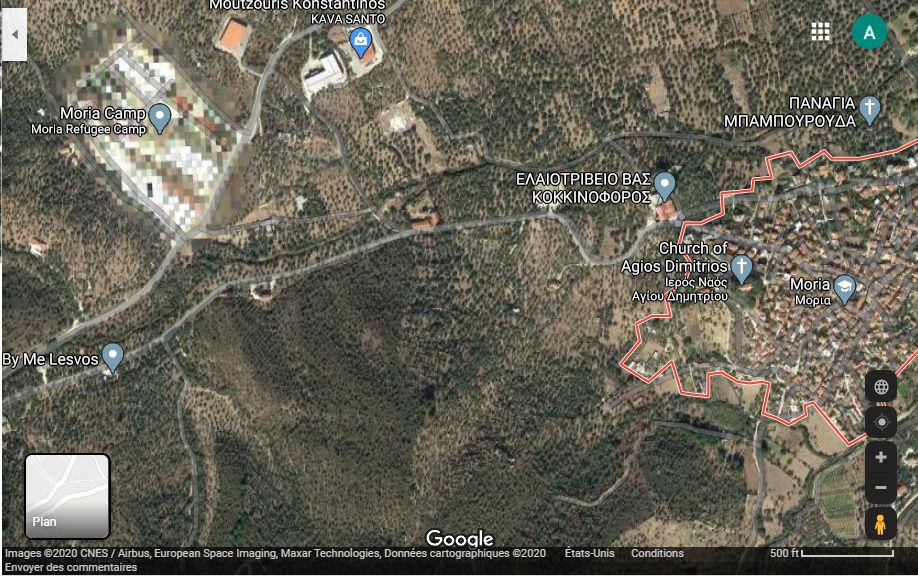The width and height of the screenshot is (918, 577).
Task: Open the Conditions link
Action: click(x=657, y=553)
